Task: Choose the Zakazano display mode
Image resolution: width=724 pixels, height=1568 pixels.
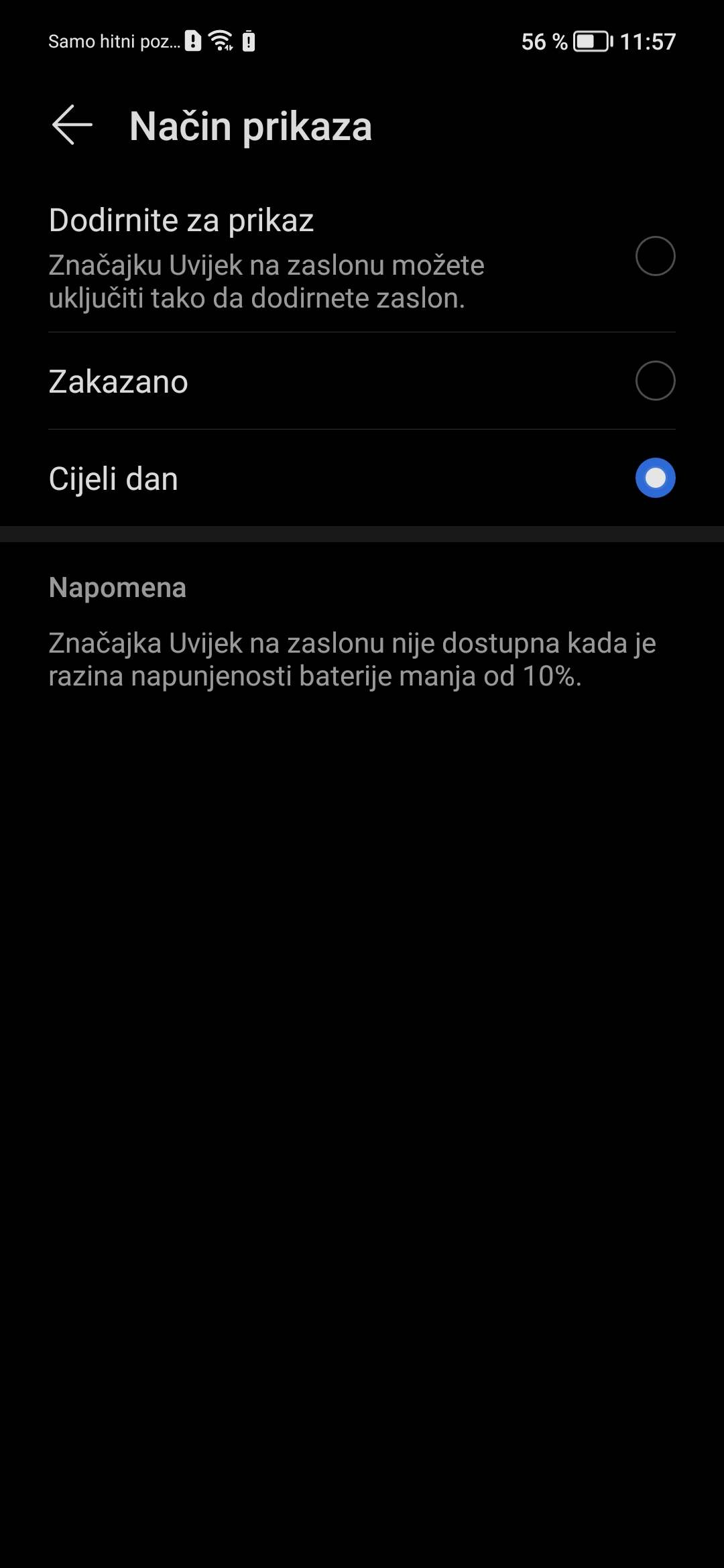Action: 362,381
